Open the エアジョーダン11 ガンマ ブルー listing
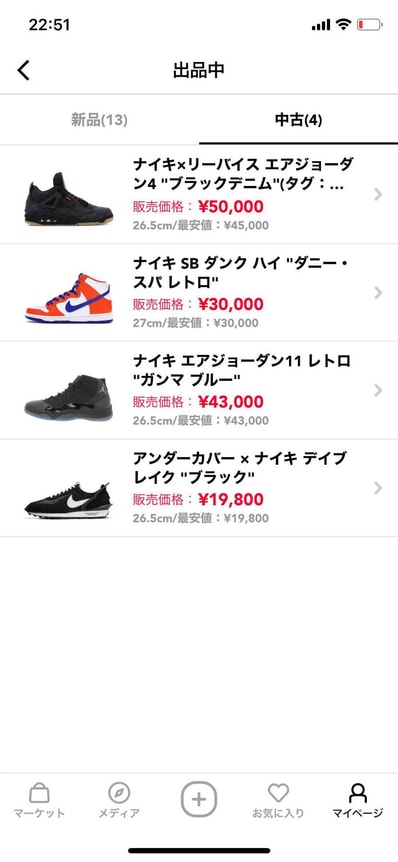The image size is (398, 862). [199, 390]
